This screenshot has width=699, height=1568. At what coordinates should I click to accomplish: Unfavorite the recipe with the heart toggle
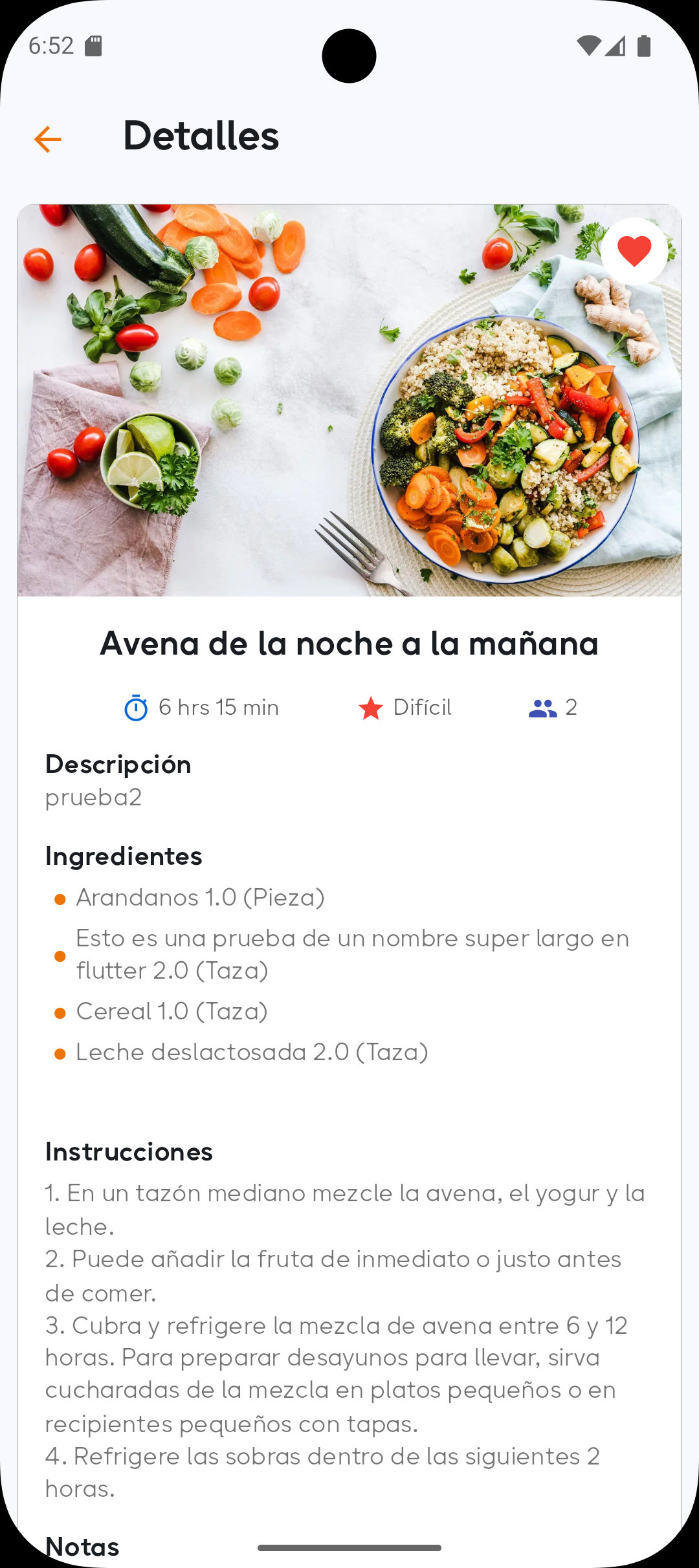click(x=633, y=251)
